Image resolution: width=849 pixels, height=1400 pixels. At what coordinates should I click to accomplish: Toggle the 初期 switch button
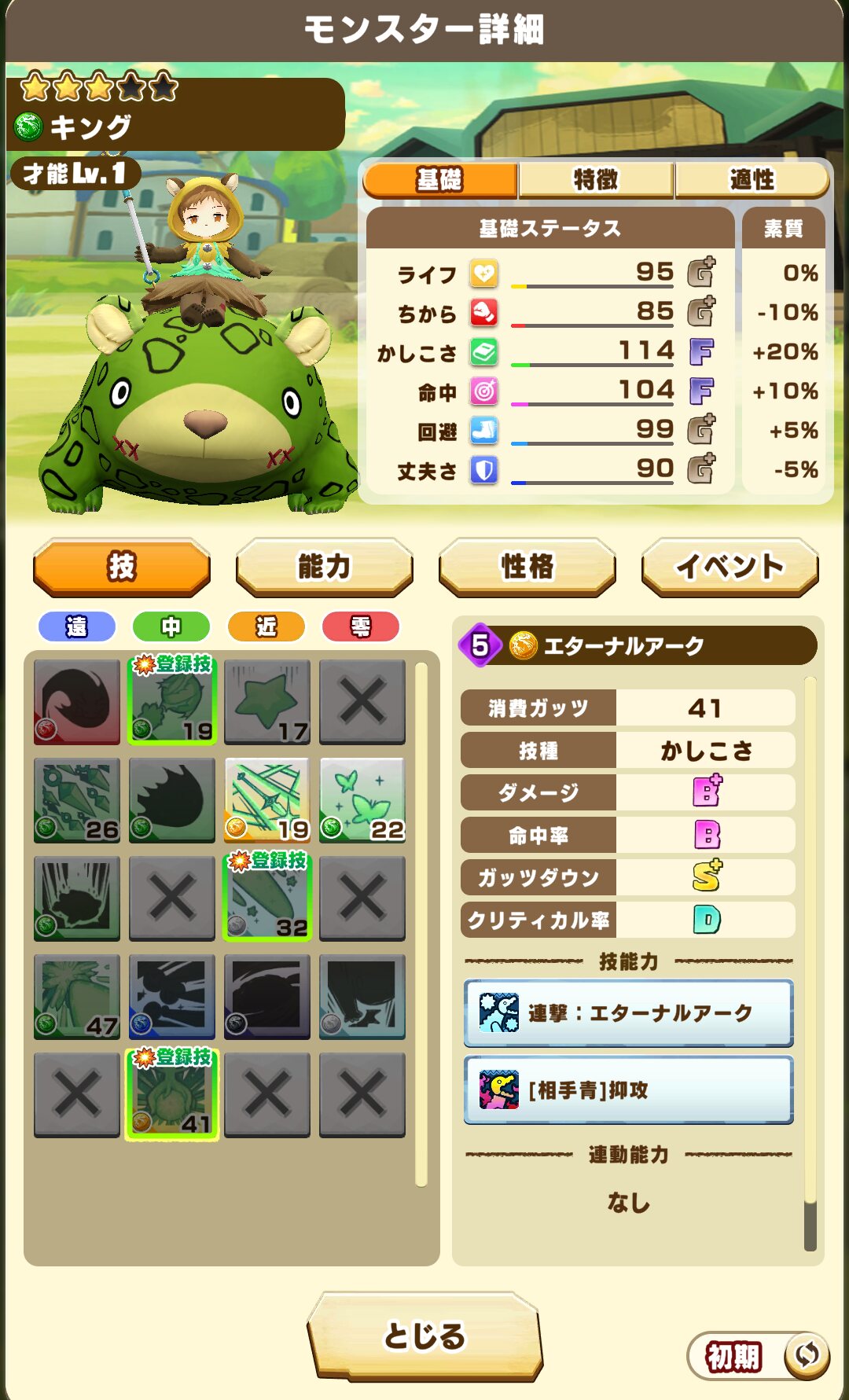[759, 1356]
